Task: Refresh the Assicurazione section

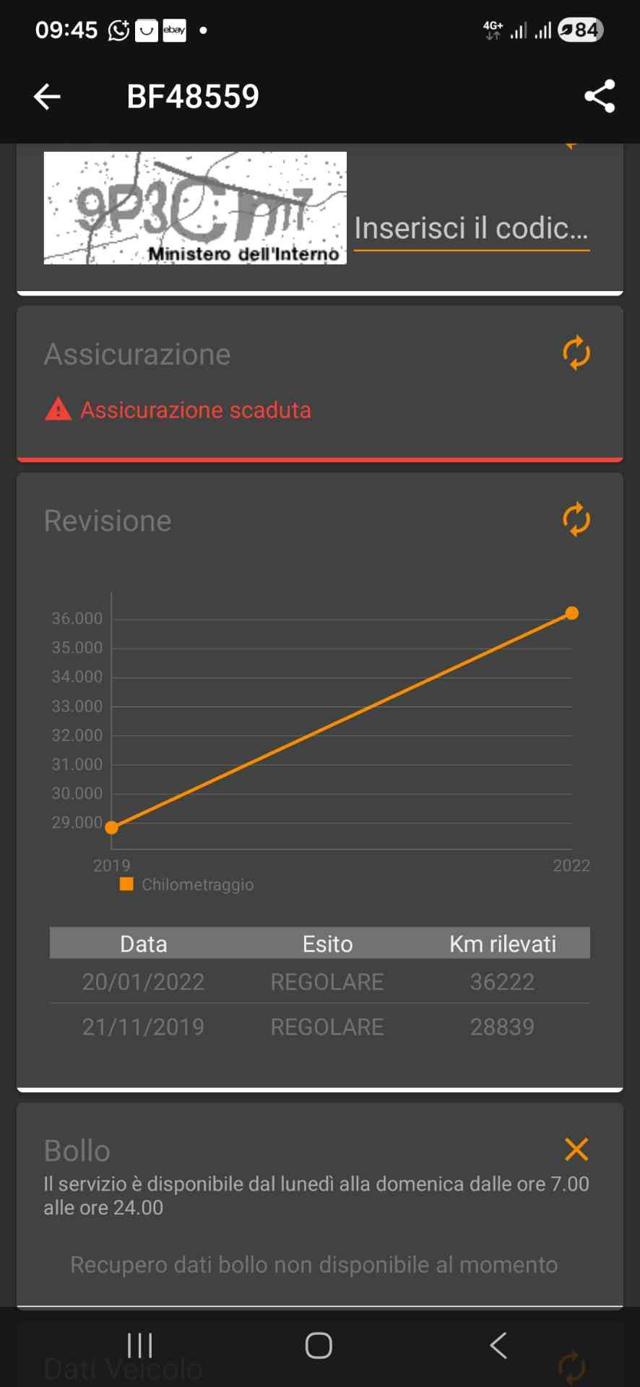Action: [x=576, y=353]
